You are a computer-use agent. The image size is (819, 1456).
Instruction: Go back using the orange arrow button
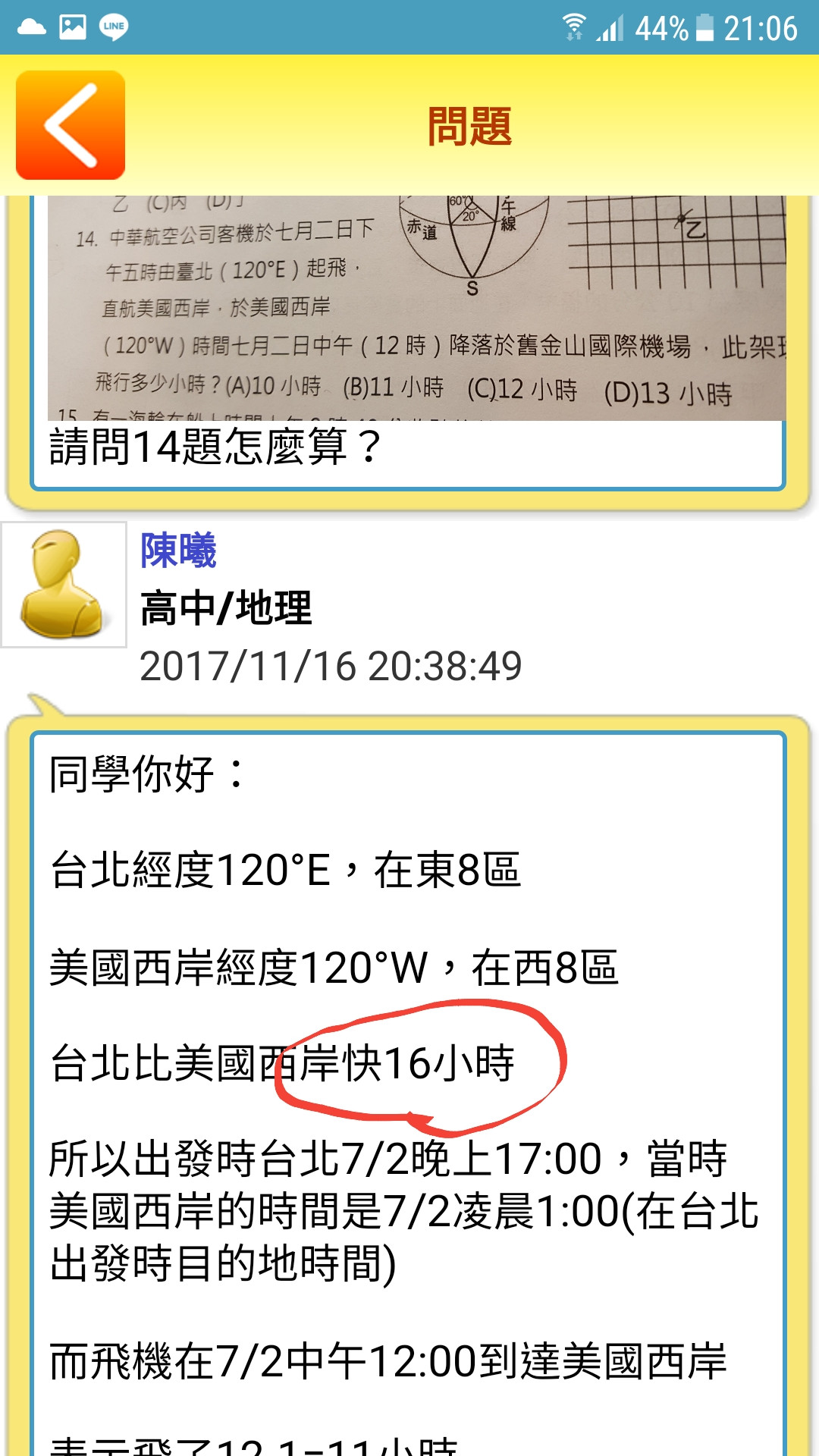click(71, 125)
